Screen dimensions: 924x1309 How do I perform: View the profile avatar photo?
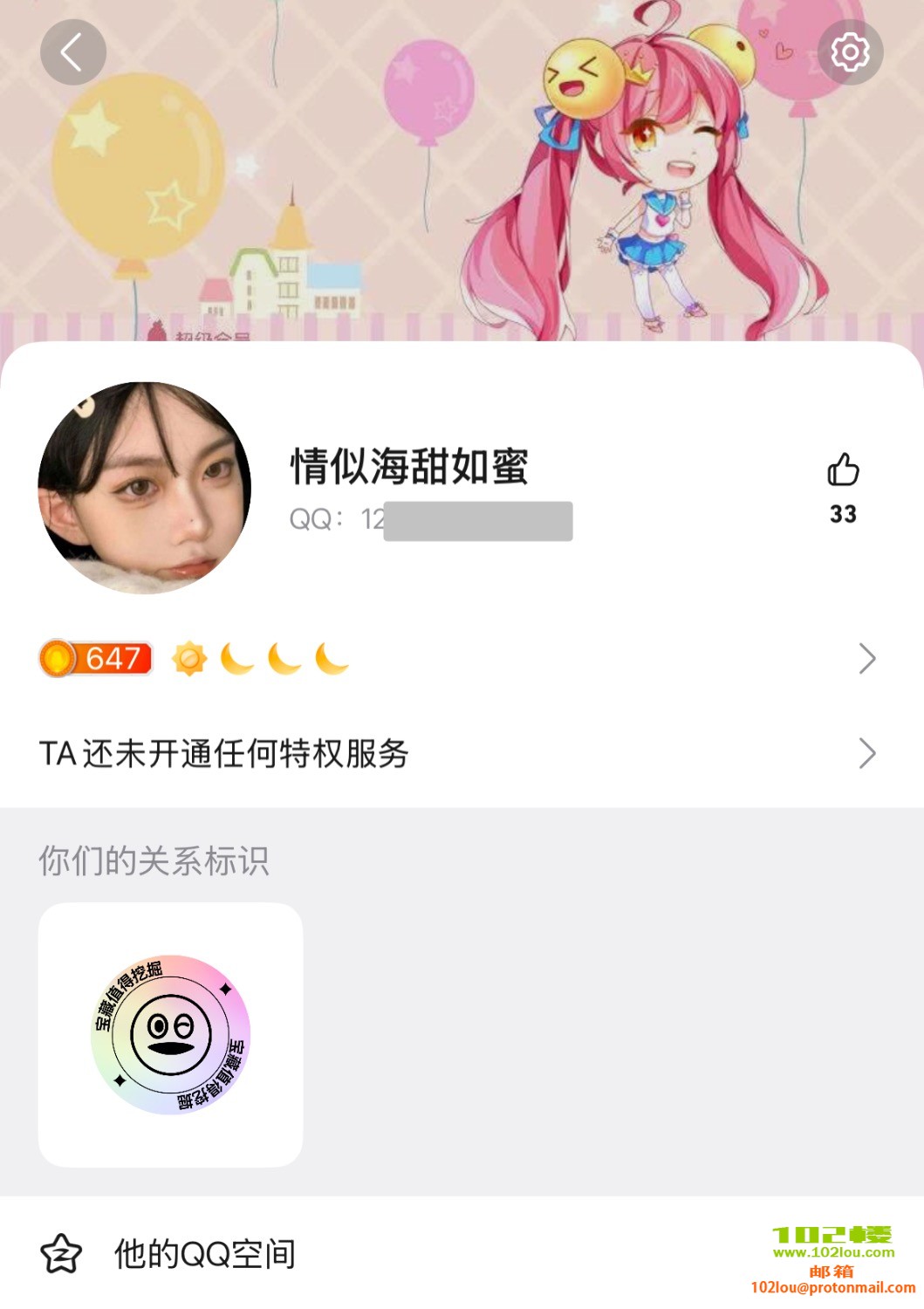tap(145, 488)
